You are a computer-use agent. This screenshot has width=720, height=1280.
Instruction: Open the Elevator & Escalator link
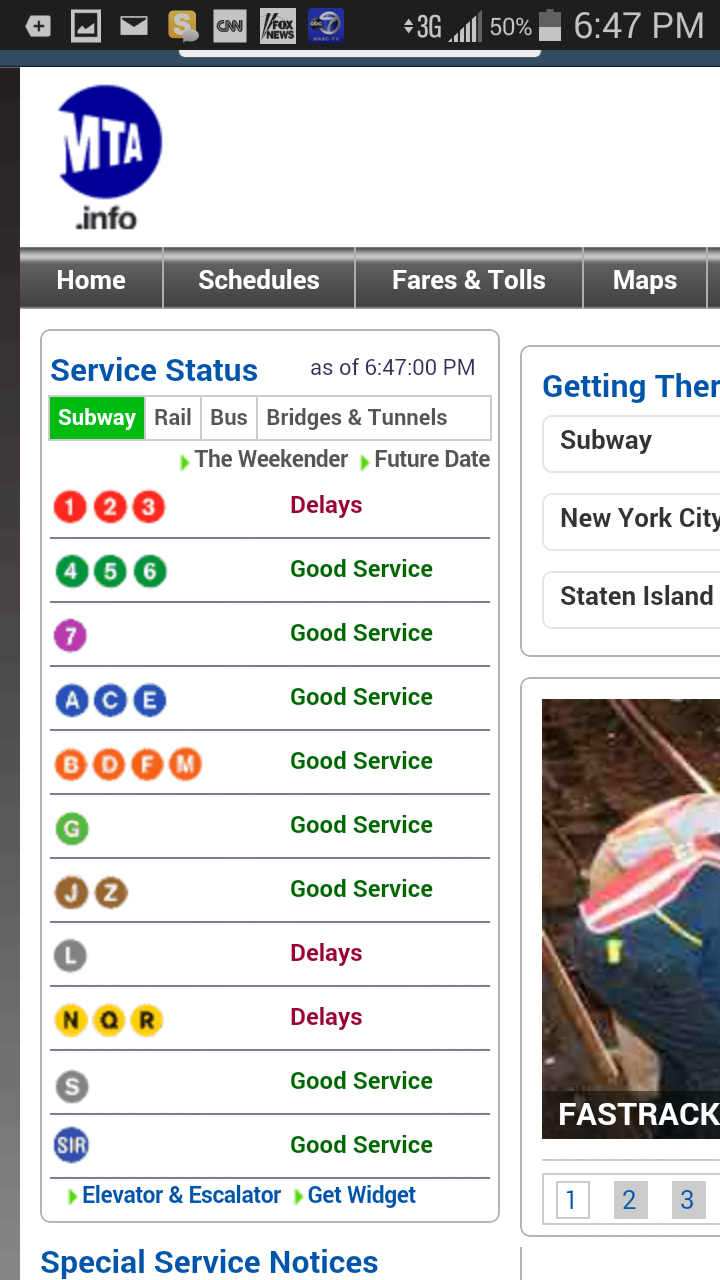(181, 1195)
